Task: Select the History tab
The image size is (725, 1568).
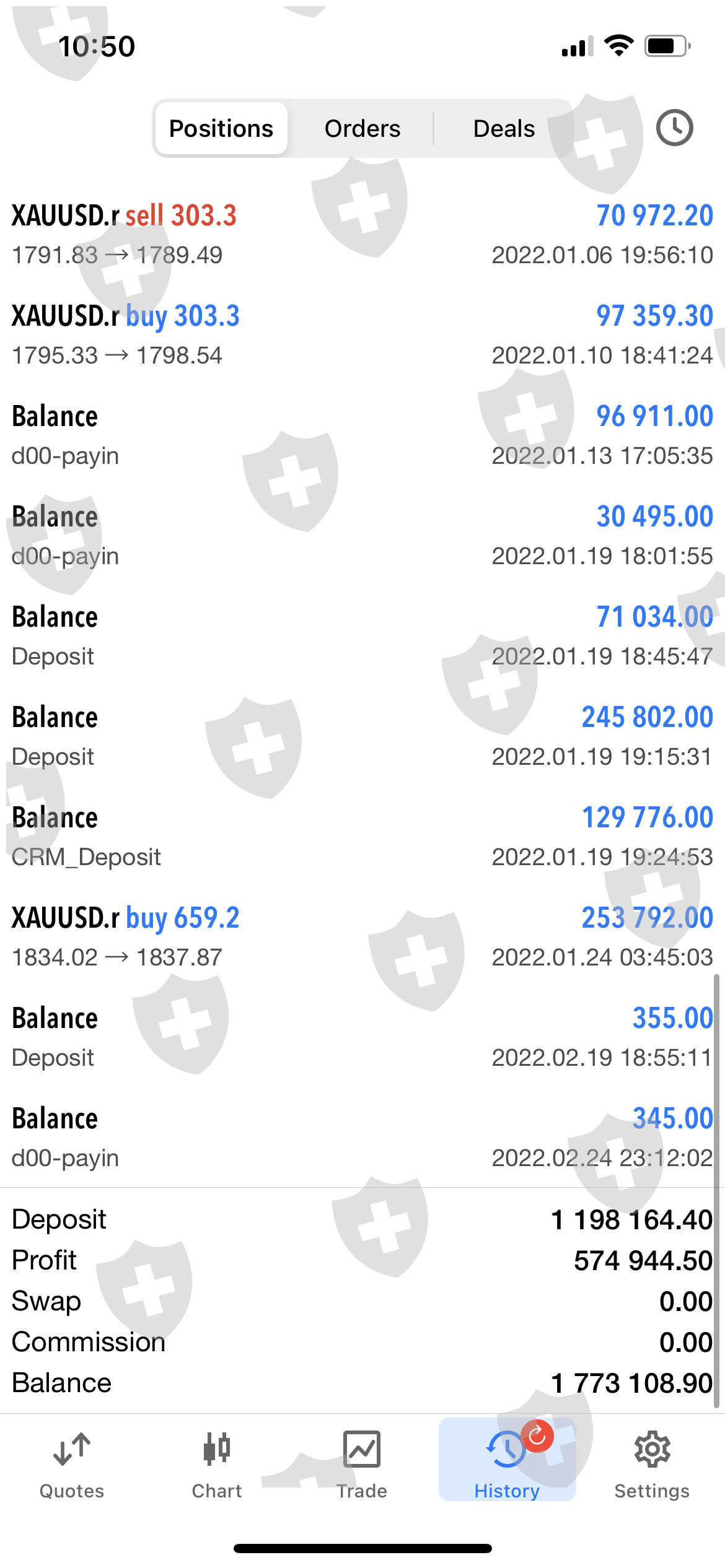Action: pos(507,1464)
